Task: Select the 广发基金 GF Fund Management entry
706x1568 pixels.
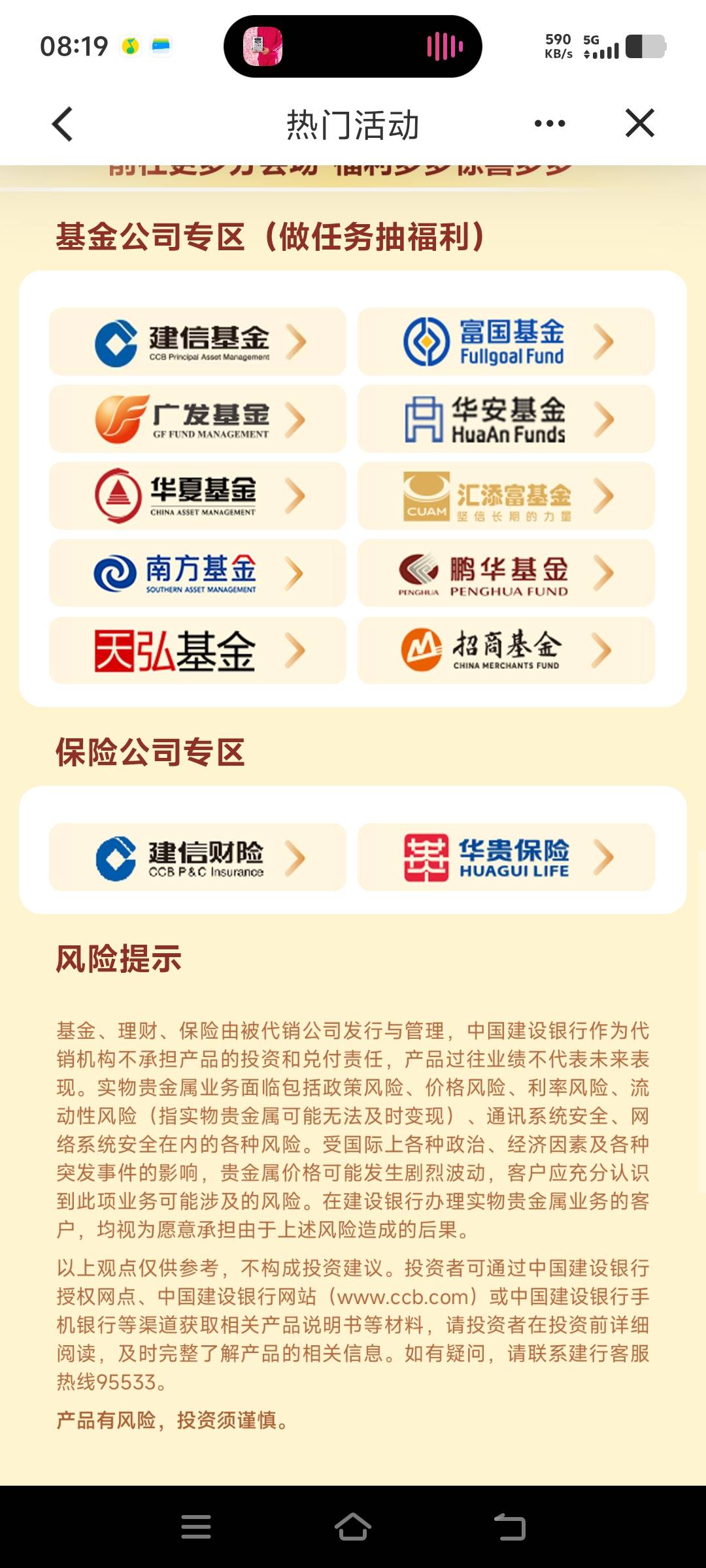Action: 197,419
